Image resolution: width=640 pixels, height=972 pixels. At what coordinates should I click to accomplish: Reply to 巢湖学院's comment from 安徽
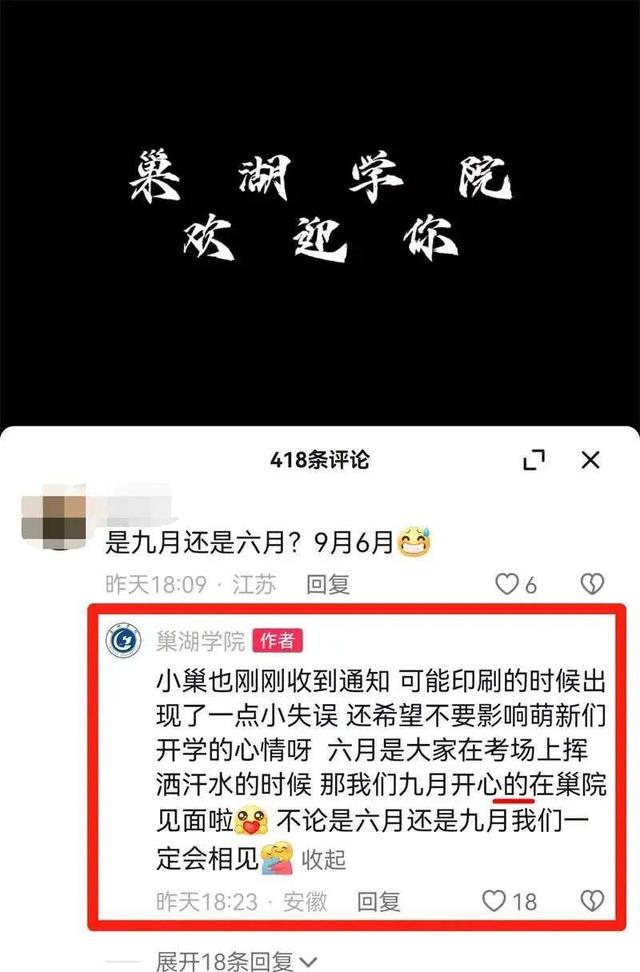click(378, 902)
